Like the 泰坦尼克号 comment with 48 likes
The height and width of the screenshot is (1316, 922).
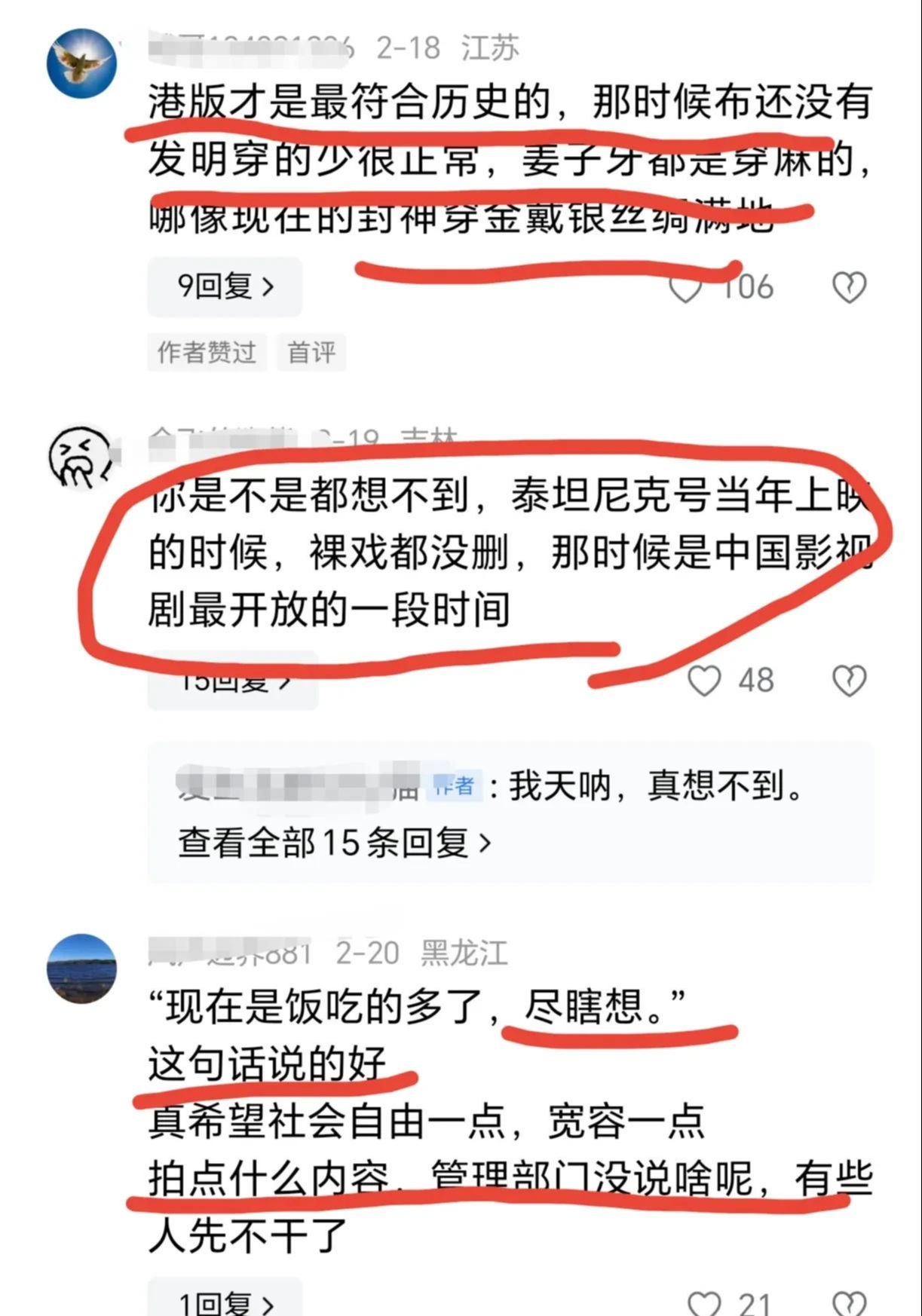point(705,681)
